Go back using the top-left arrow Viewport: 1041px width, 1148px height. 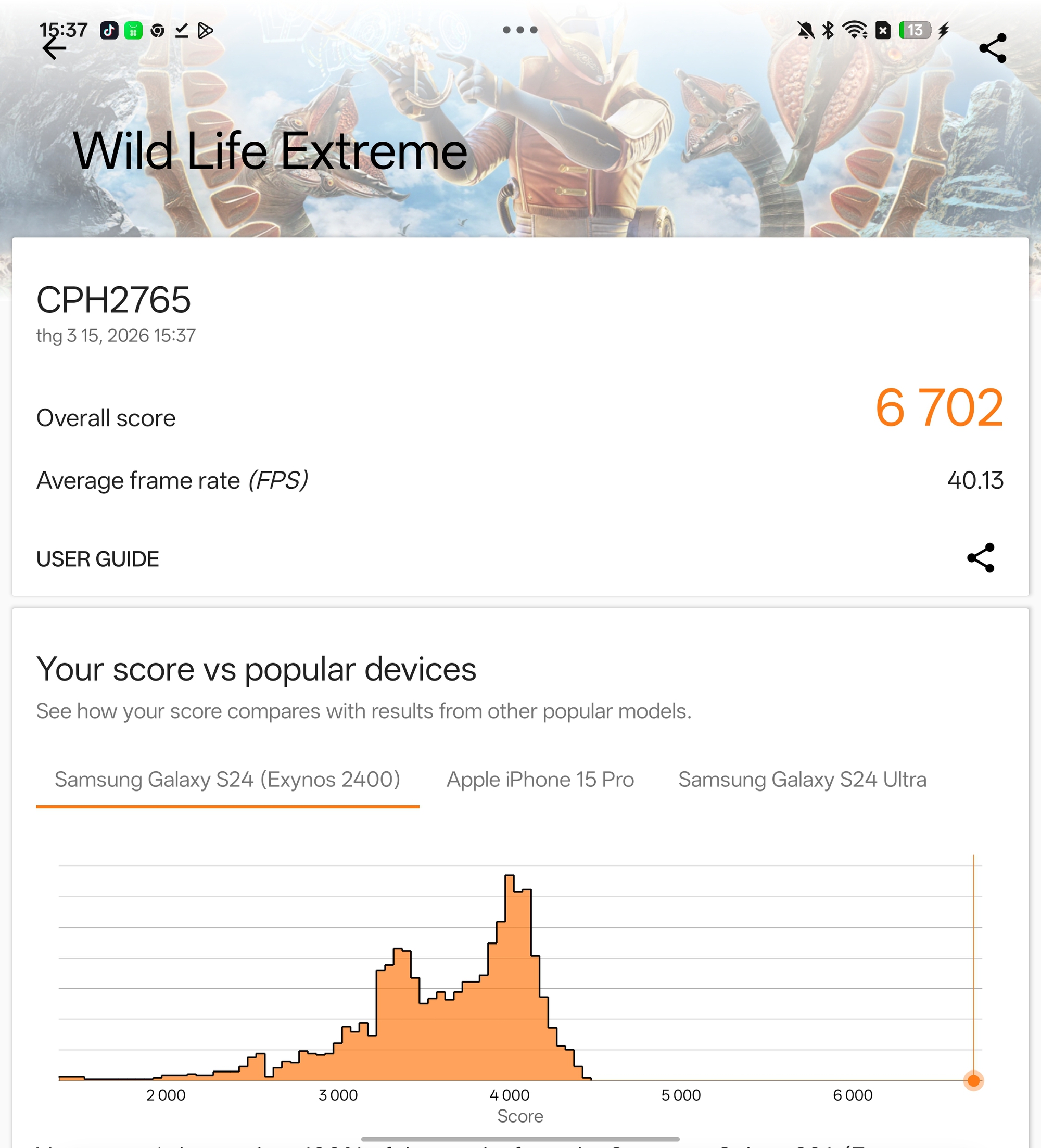55,48
